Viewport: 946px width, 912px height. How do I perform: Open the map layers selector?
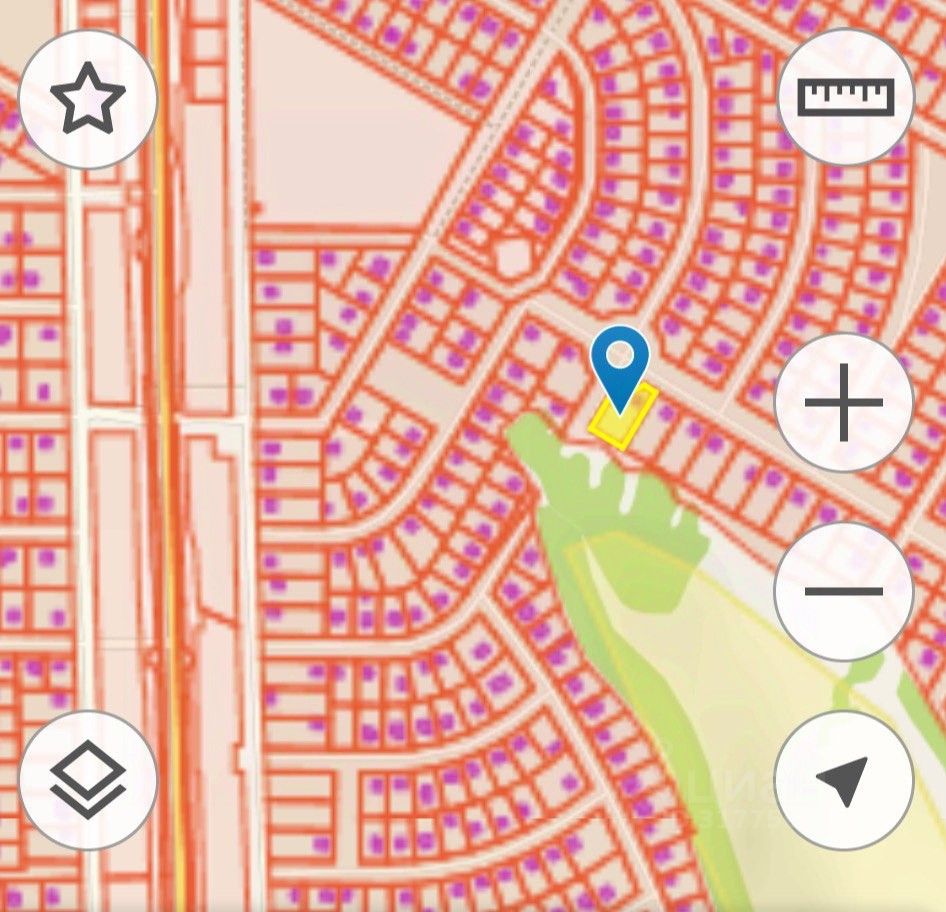pos(88,780)
